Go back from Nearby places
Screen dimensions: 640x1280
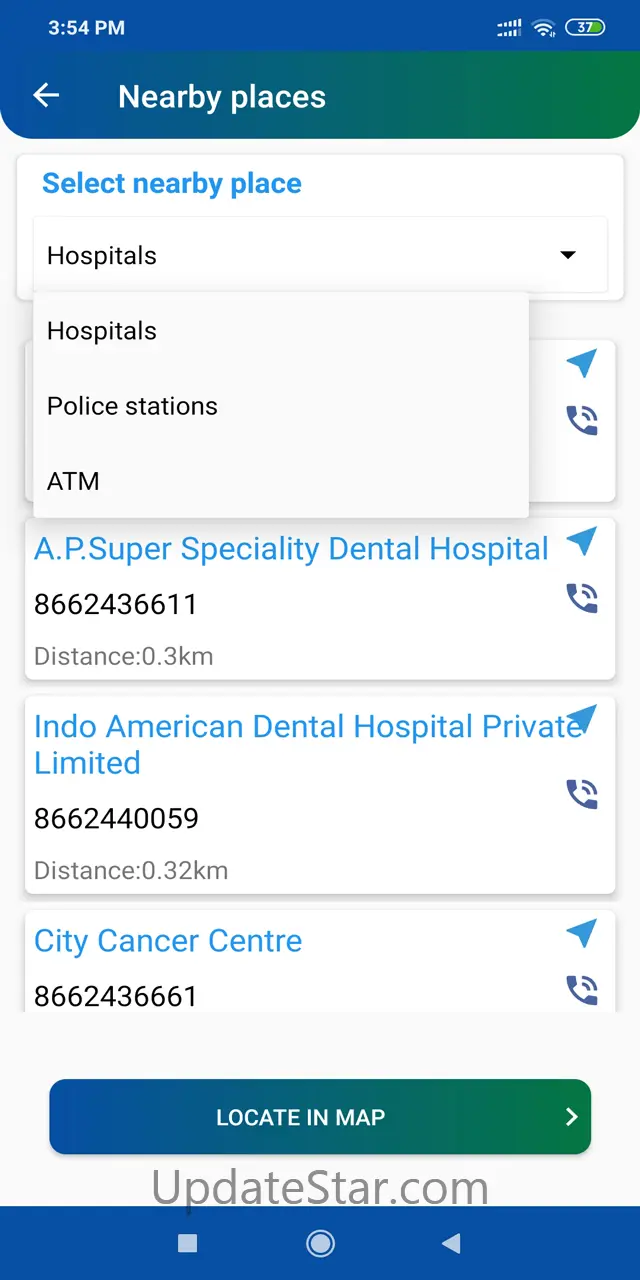(46, 96)
